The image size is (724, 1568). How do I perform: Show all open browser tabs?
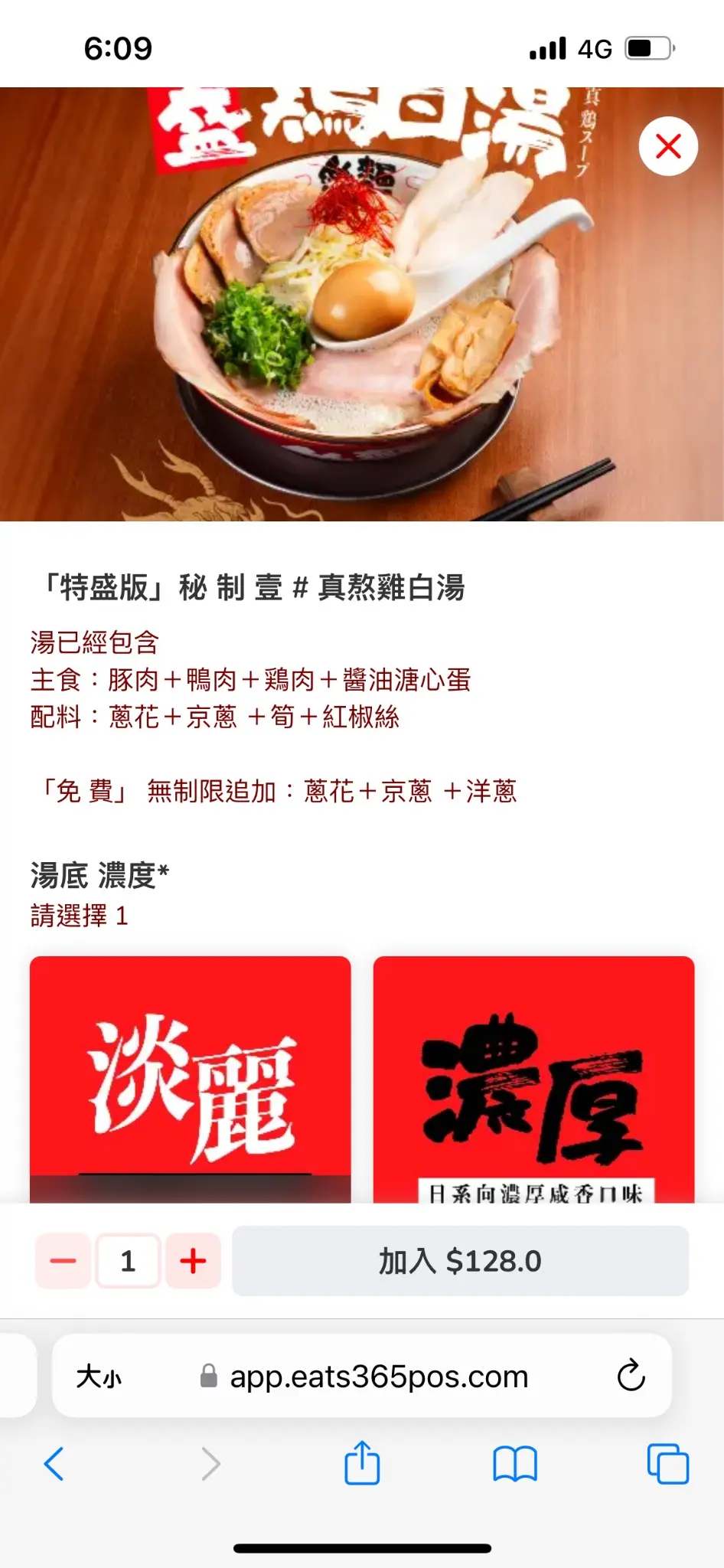click(x=667, y=1464)
